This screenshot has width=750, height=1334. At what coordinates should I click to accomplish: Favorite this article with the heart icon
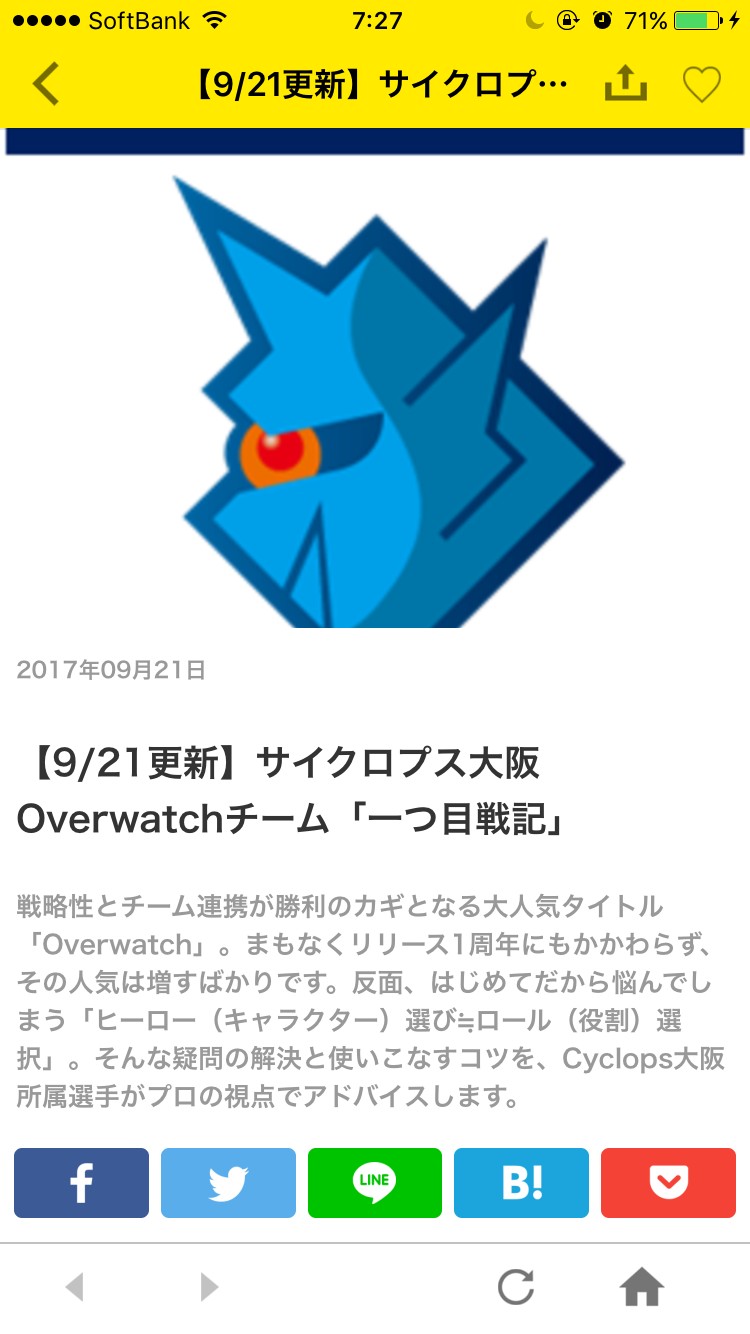click(701, 85)
